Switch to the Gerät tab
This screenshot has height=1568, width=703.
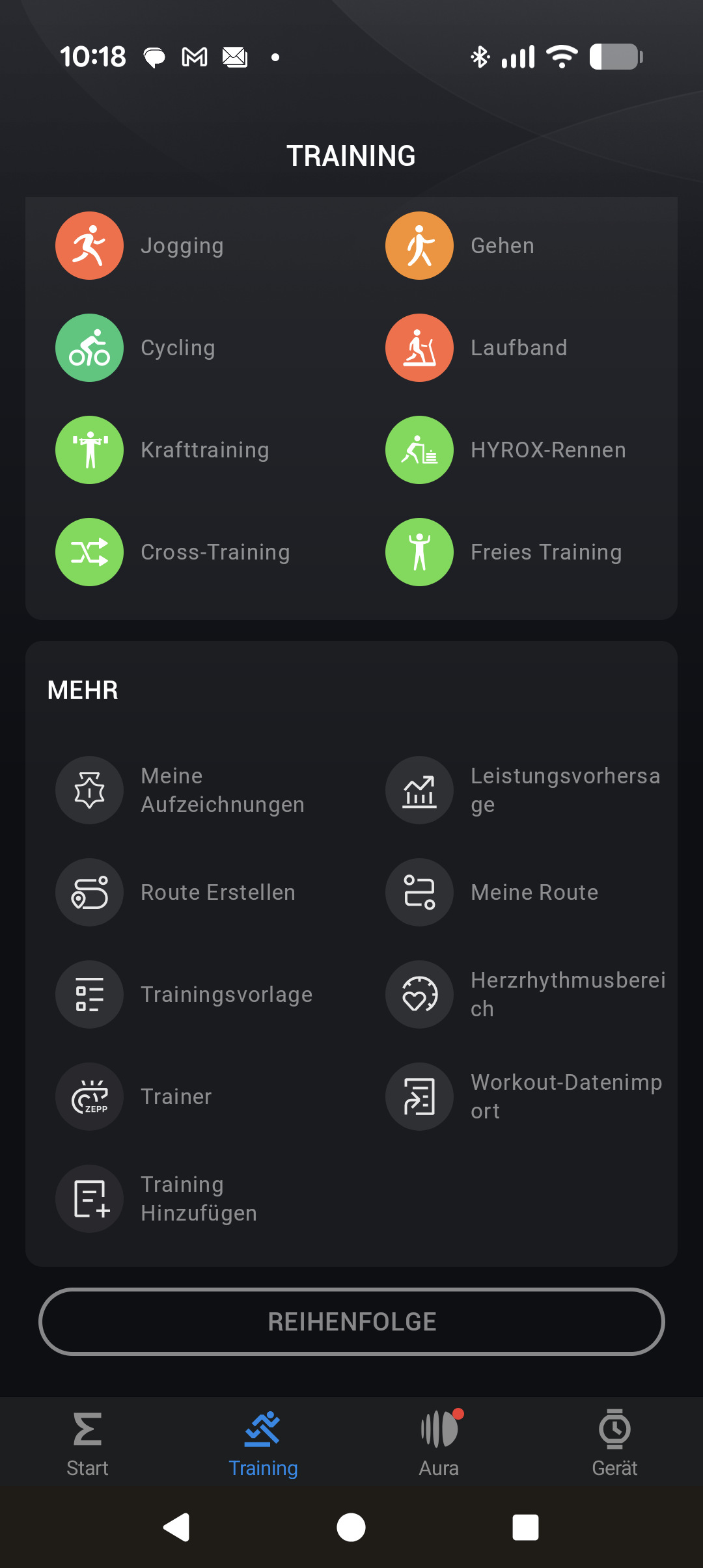(614, 1442)
